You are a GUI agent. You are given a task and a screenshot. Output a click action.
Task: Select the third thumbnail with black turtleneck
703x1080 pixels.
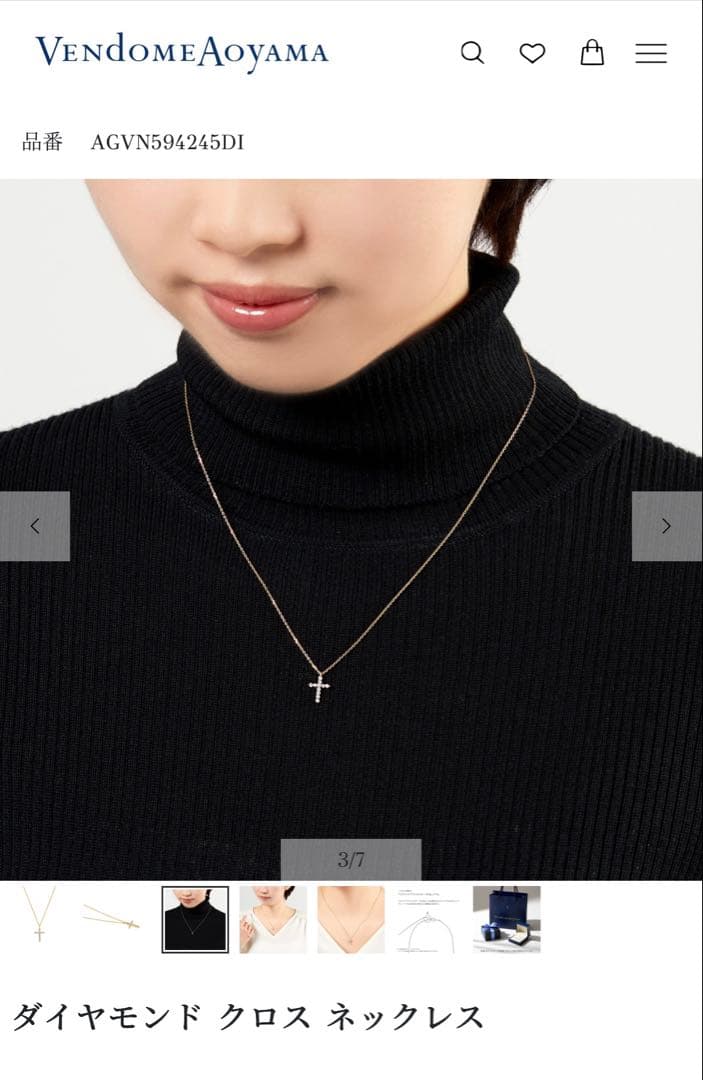[x=195, y=918]
